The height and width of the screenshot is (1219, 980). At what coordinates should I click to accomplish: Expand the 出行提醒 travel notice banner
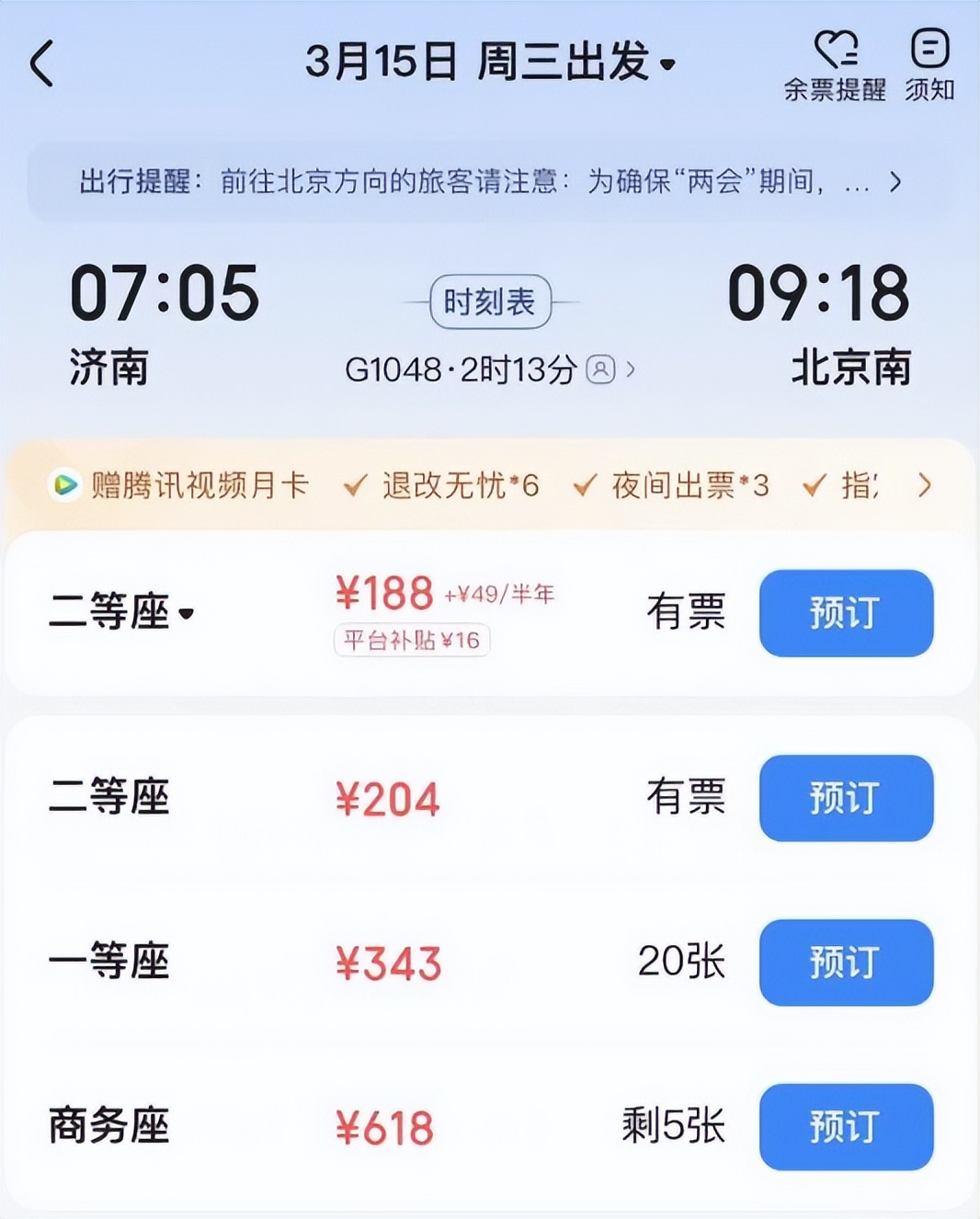pyautogui.click(x=894, y=182)
